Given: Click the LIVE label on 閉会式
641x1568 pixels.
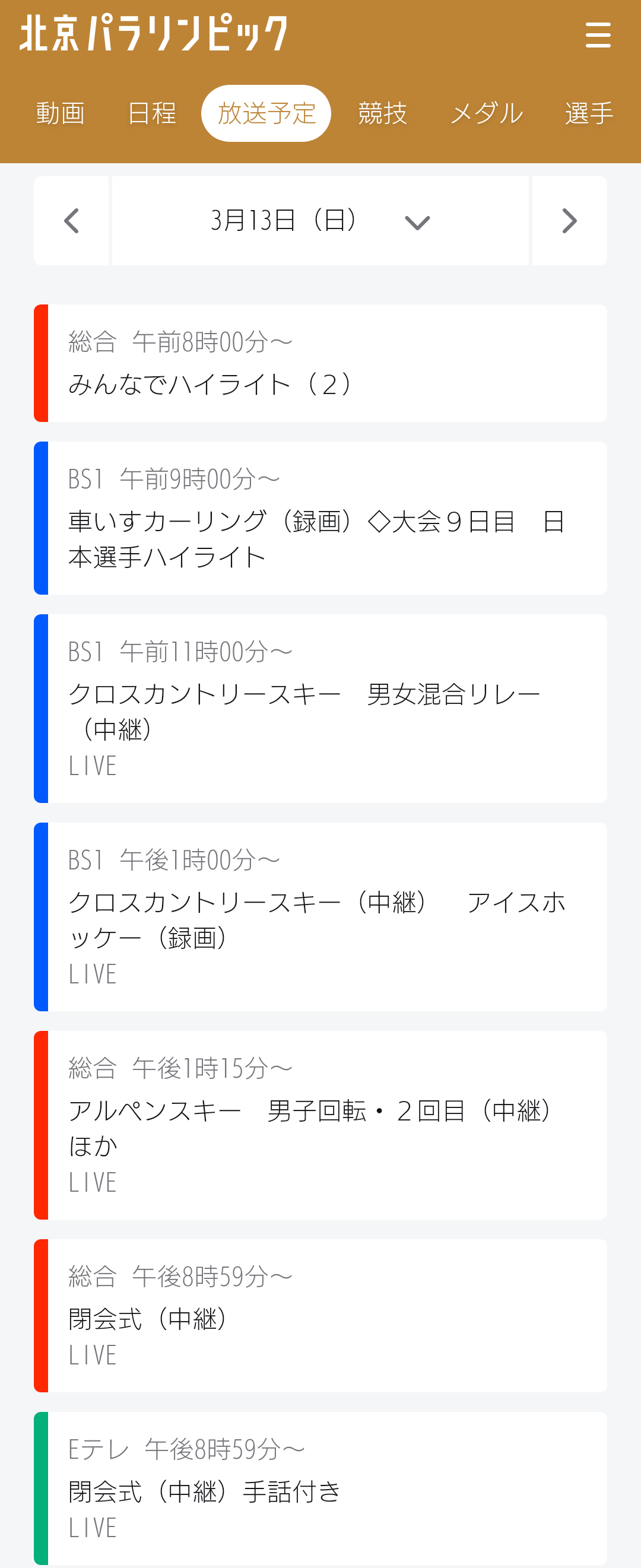Looking at the screenshot, I should (92, 1355).
